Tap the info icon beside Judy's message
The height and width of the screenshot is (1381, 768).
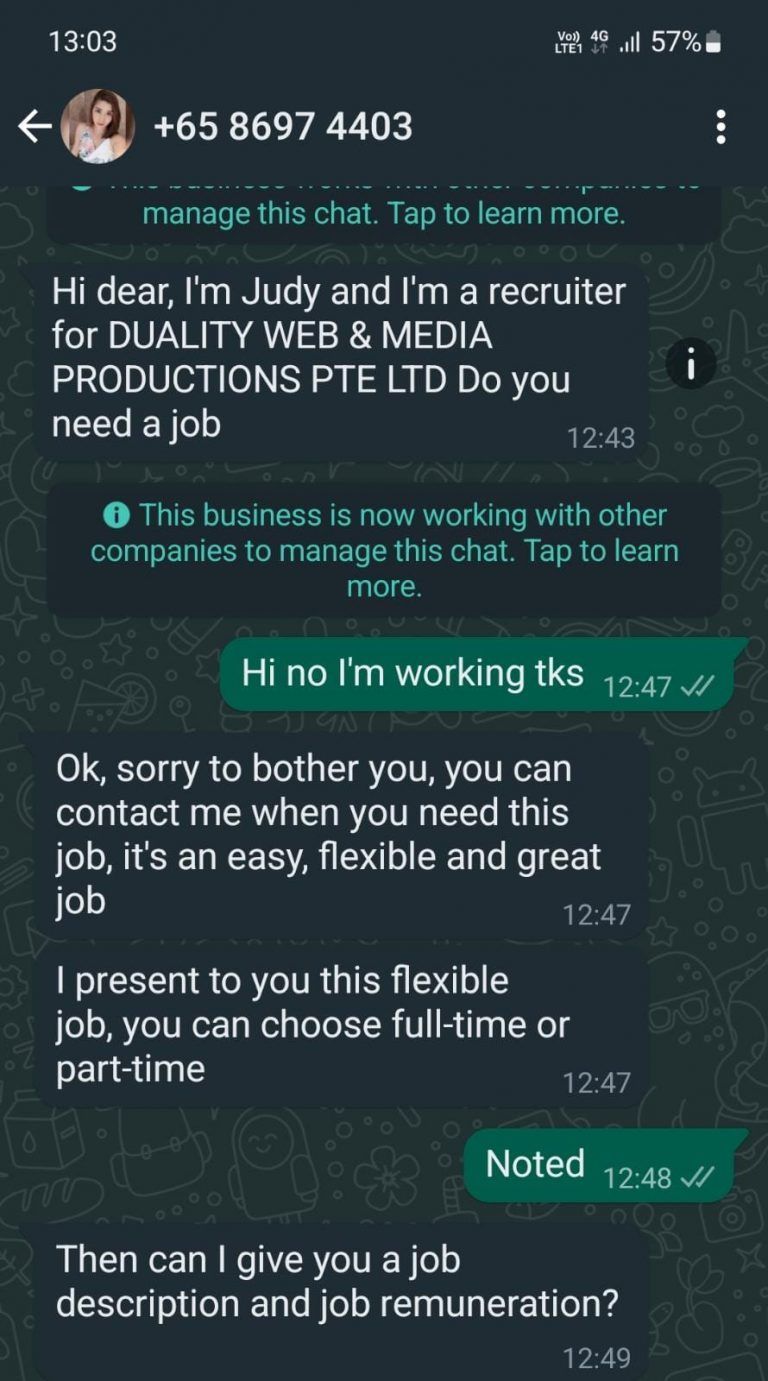coord(689,366)
